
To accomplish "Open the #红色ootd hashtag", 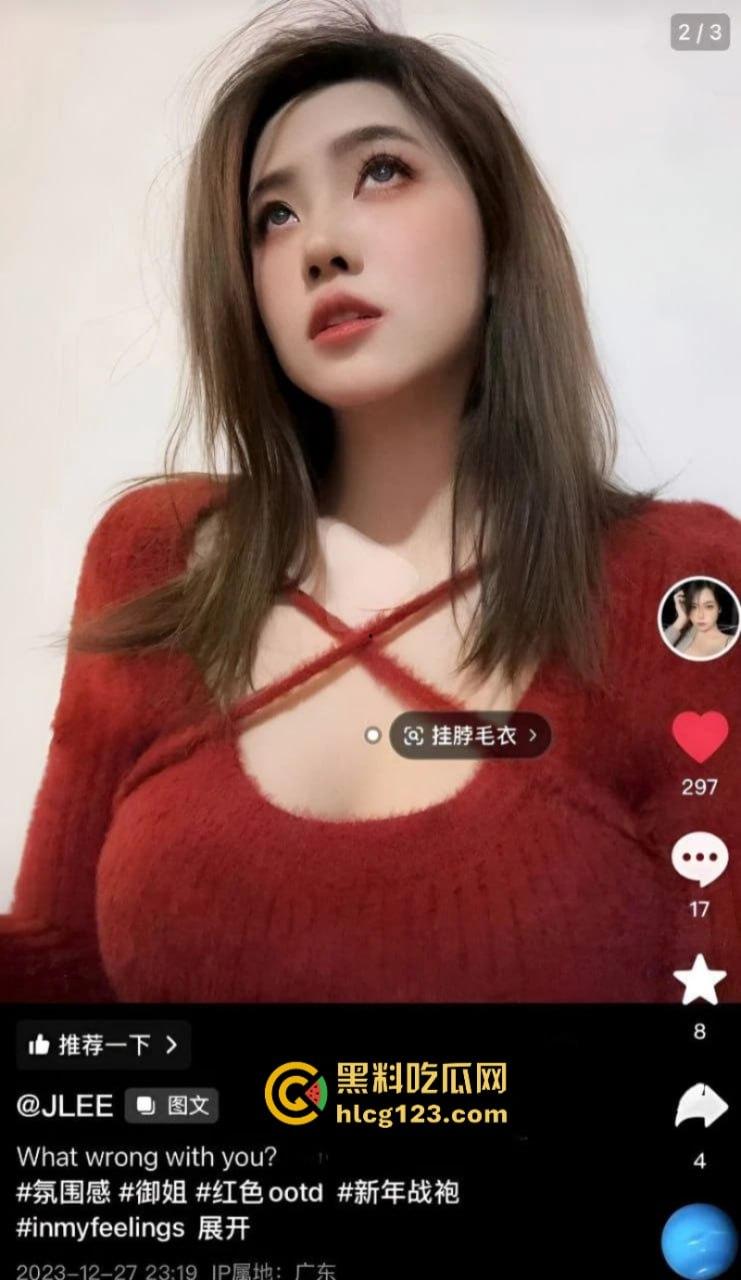I will [x=261, y=1192].
